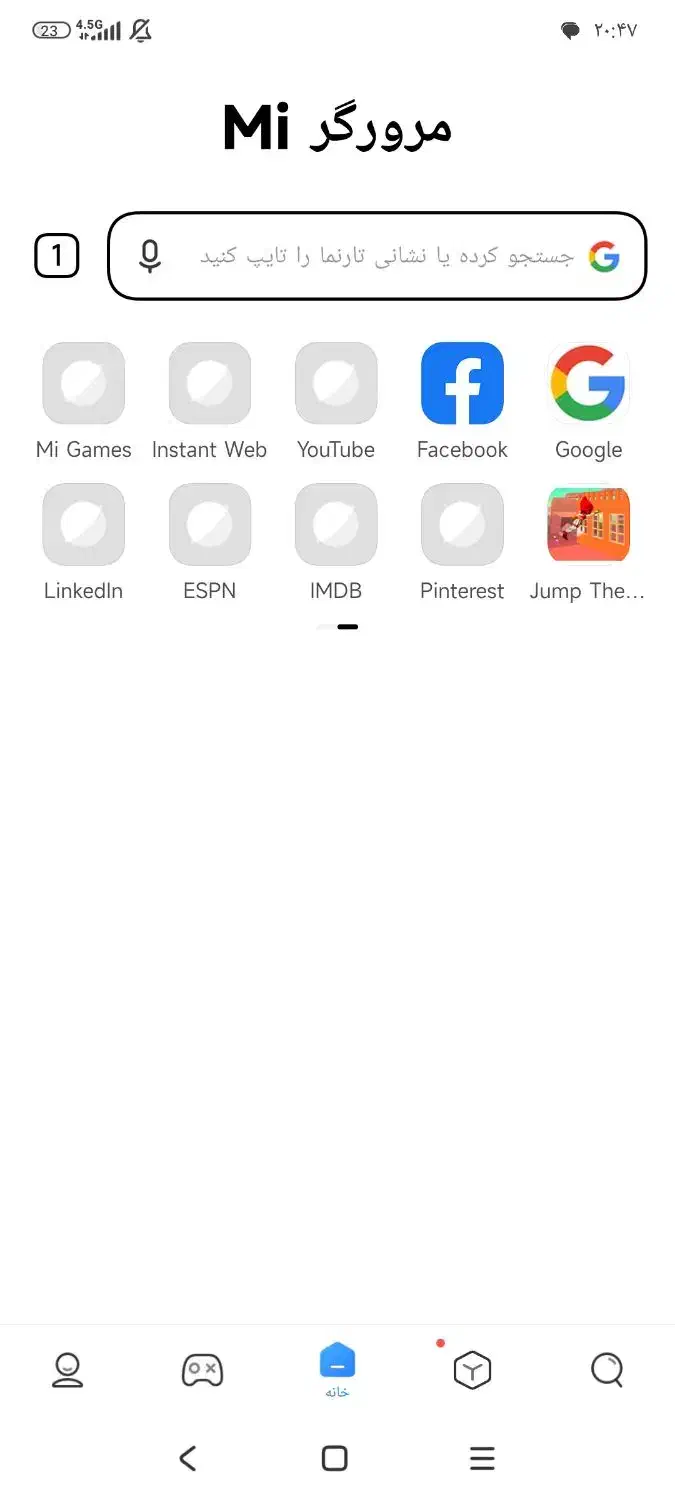Go to the ESPN shortcut
The image size is (675, 1500).
[210, 525]
